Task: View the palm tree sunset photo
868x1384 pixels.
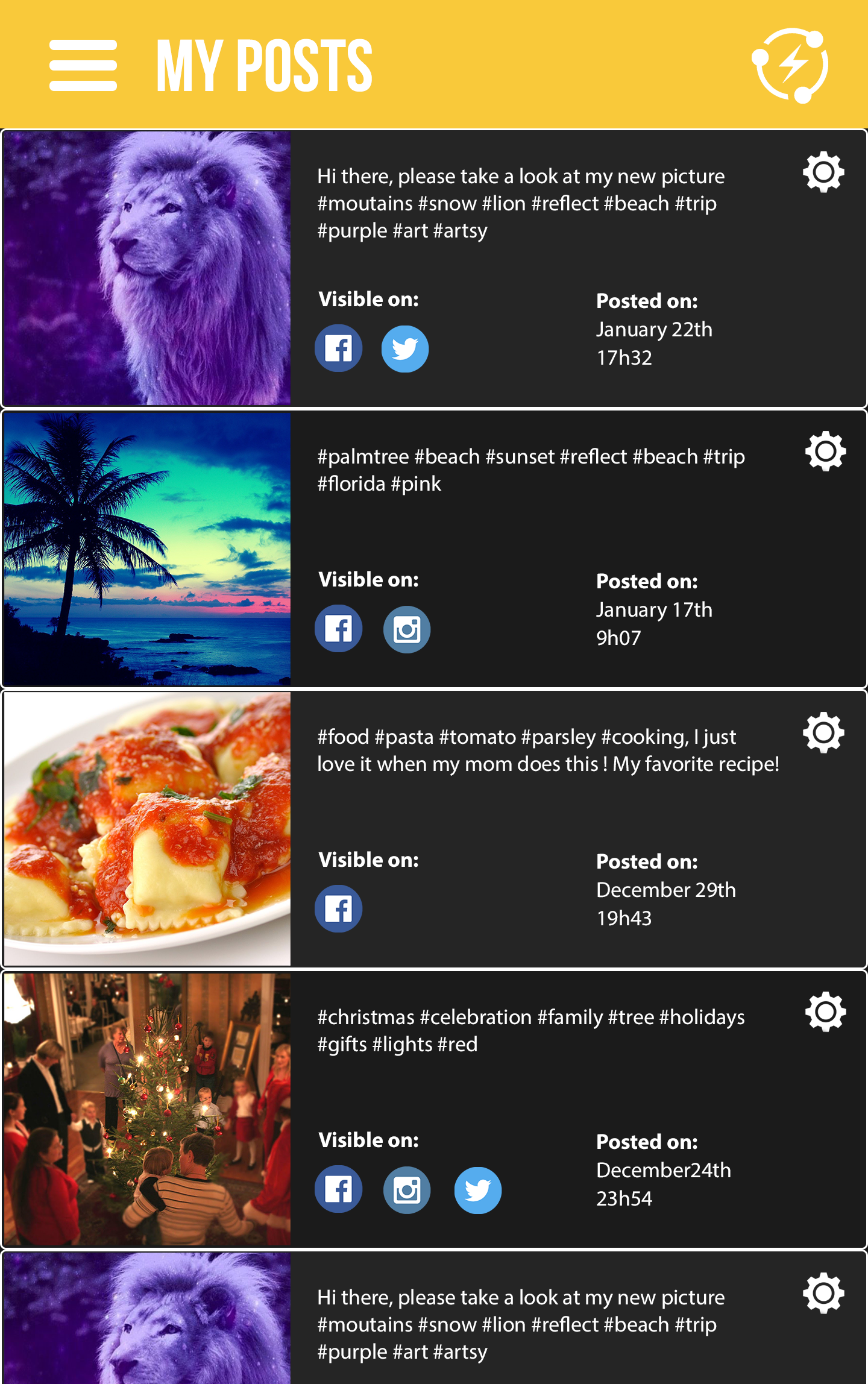Action: click(147, 549)
